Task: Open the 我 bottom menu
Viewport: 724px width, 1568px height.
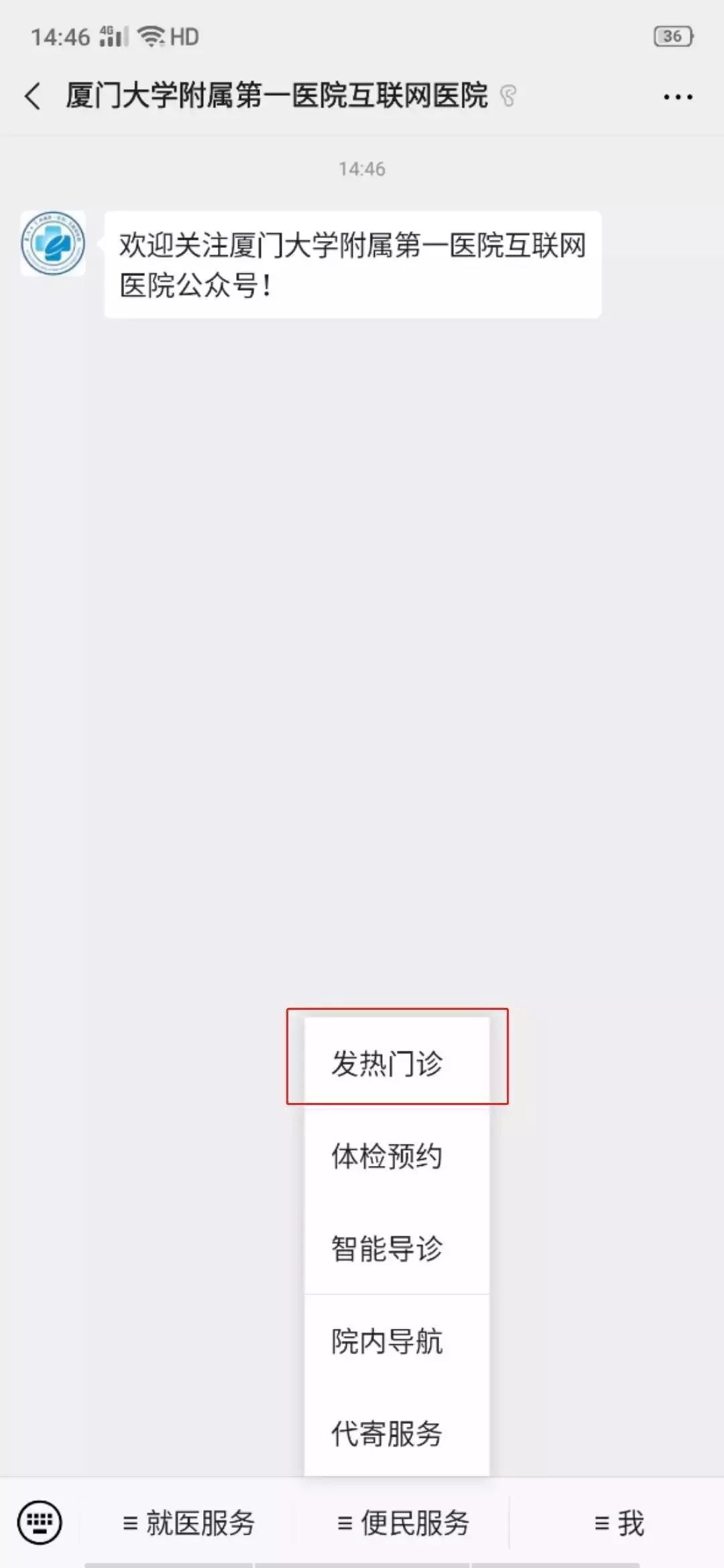Action: click(618, 1523)
